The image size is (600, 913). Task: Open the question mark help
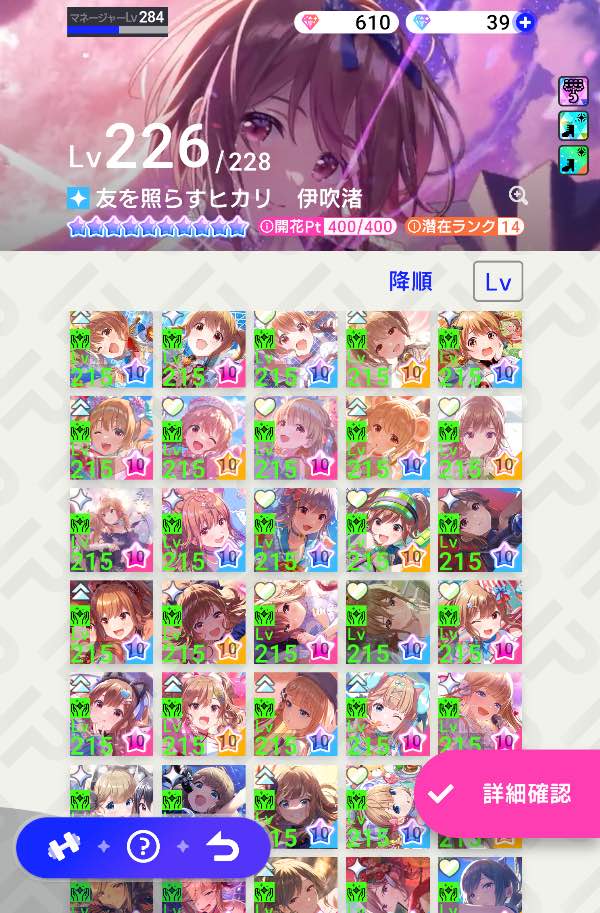[x=144, y=847]
